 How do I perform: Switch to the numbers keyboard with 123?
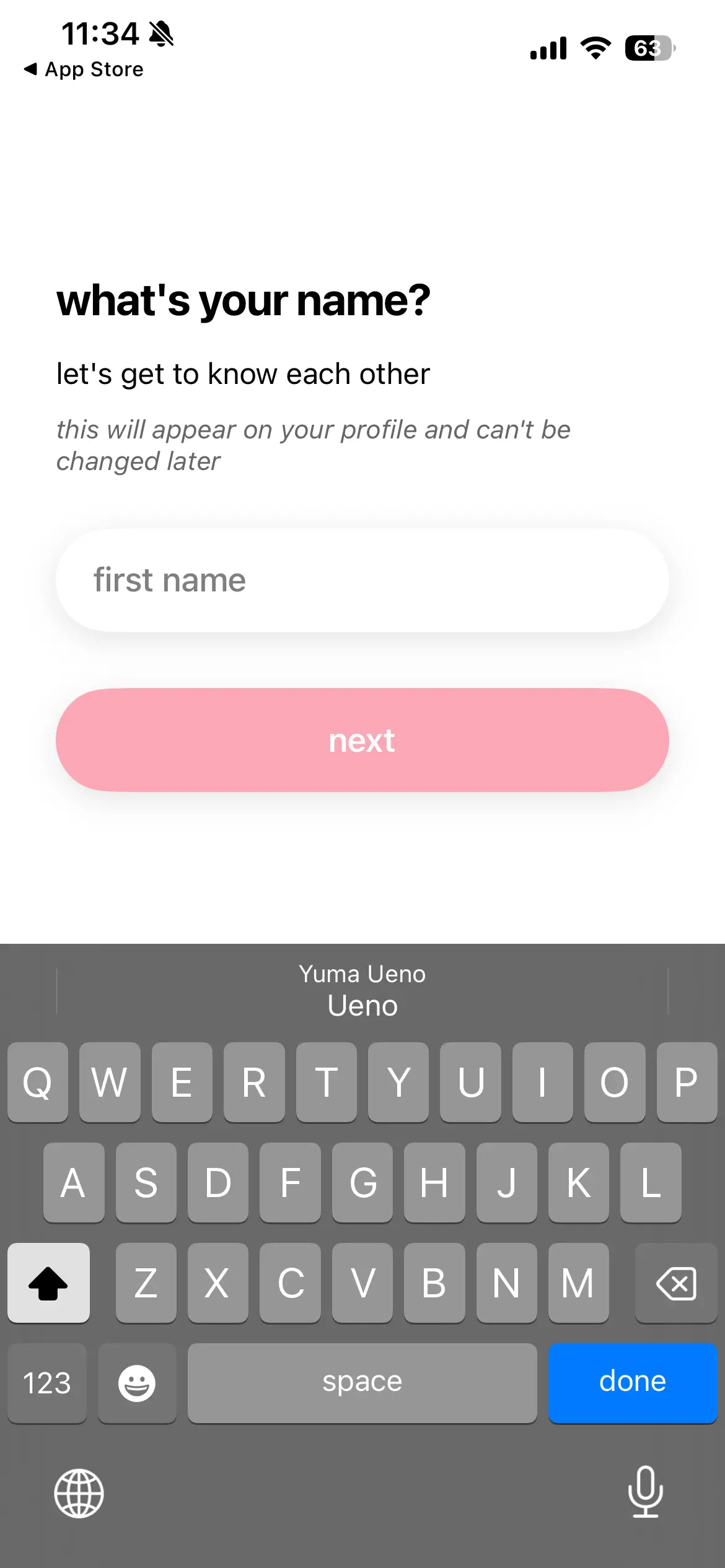(x=47, y=1382)
